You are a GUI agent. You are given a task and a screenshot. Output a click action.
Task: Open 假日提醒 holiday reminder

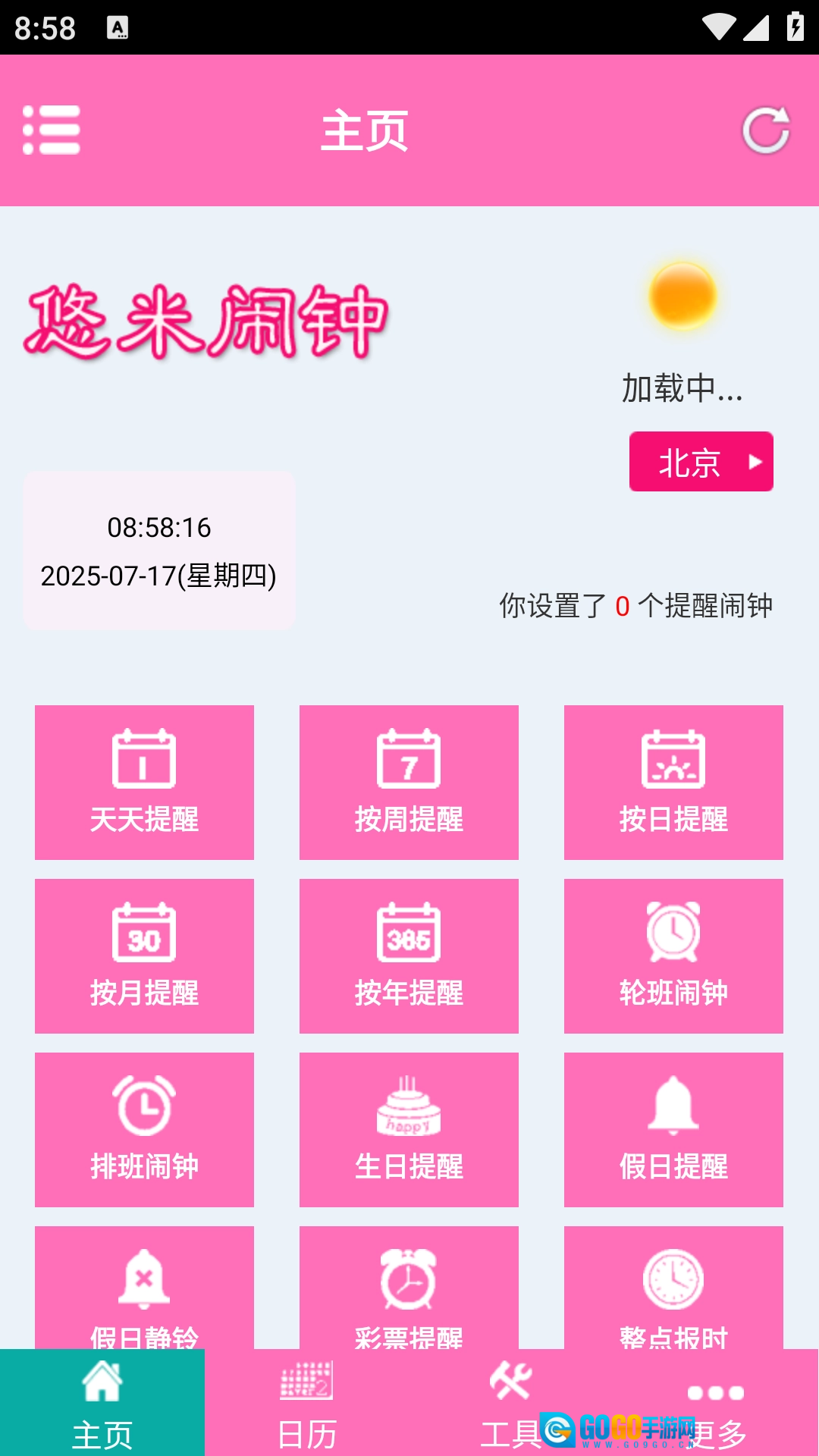point(673,1130)
